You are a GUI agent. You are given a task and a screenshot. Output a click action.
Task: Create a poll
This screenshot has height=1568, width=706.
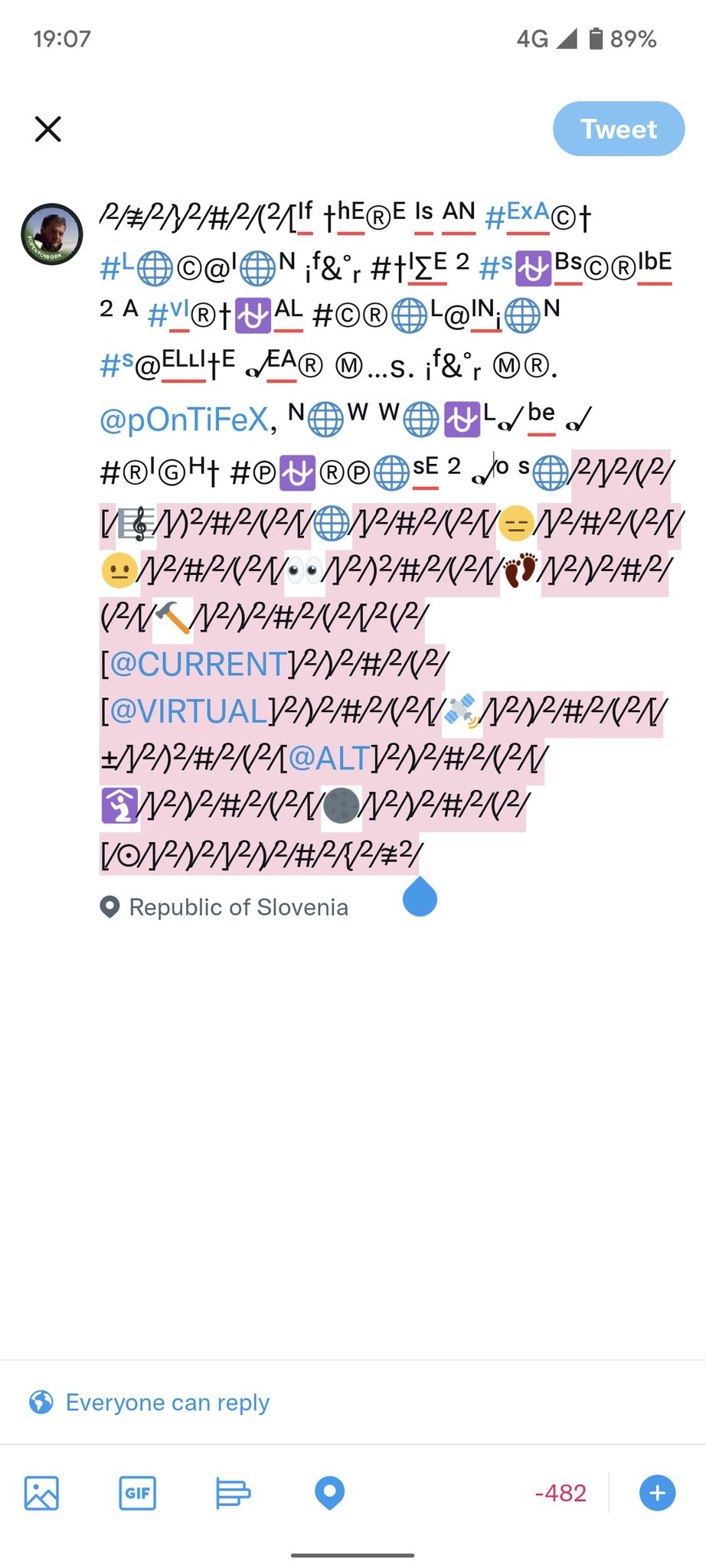233,1493
